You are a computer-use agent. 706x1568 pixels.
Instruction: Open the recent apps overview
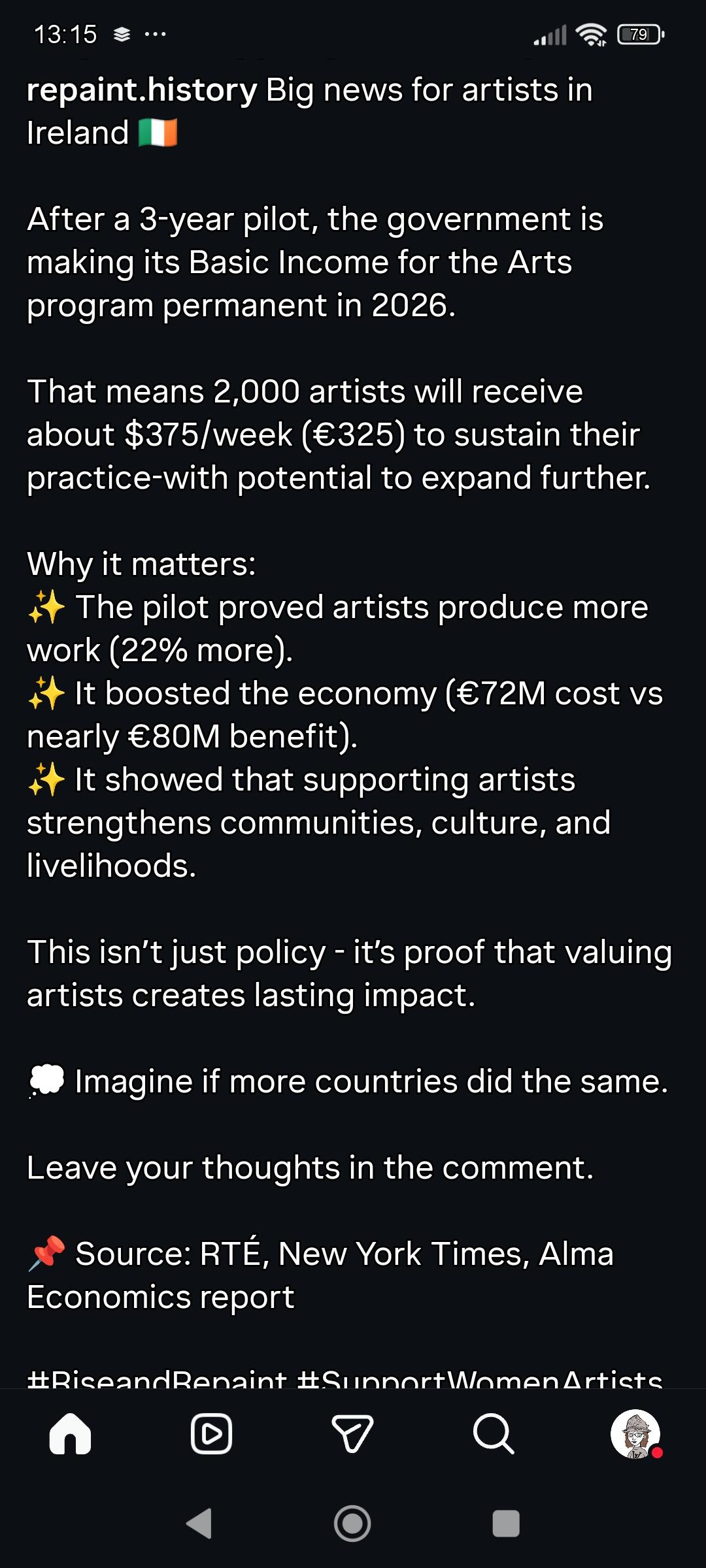[x=506, y=1524]
